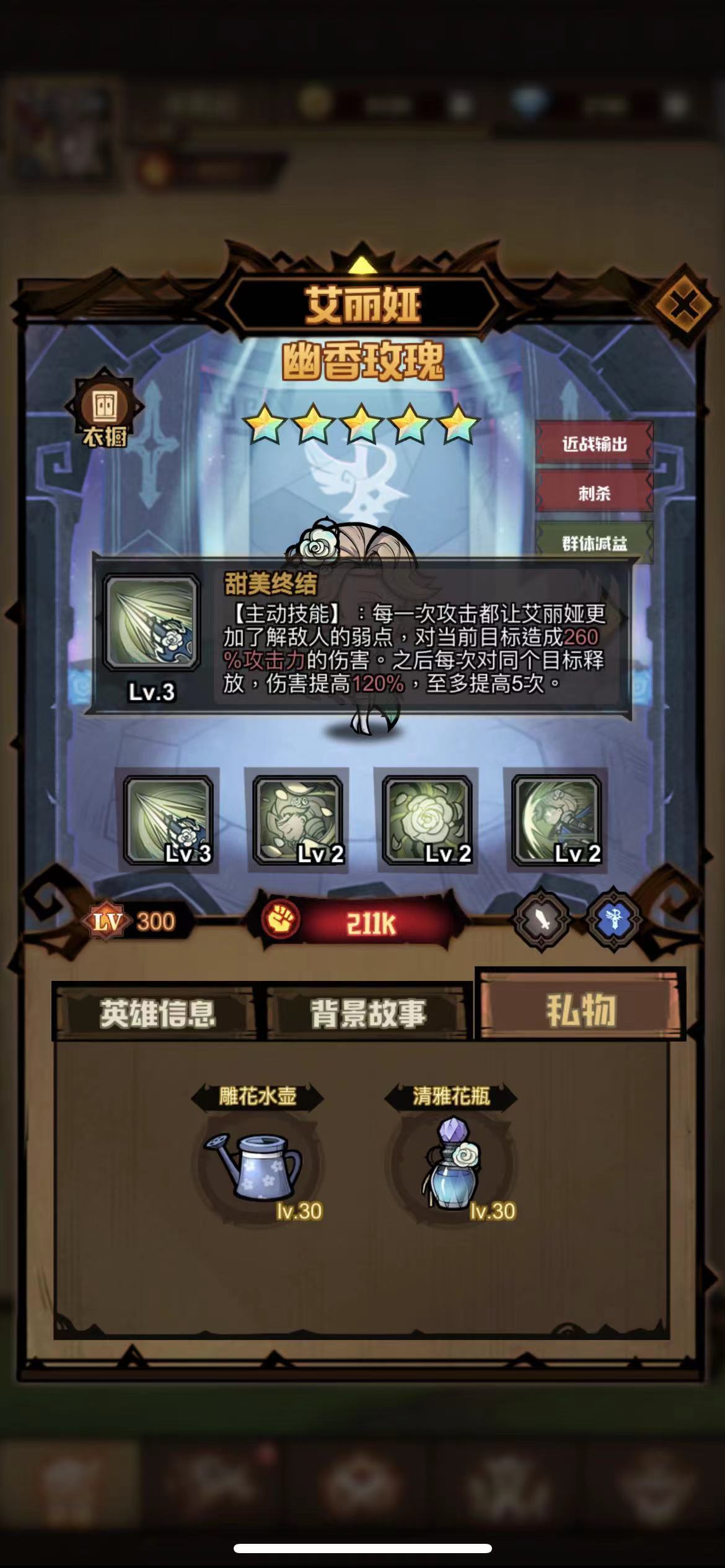Select the 私物 tab
Viewport: 725px width, 1568px height.
581,1009
